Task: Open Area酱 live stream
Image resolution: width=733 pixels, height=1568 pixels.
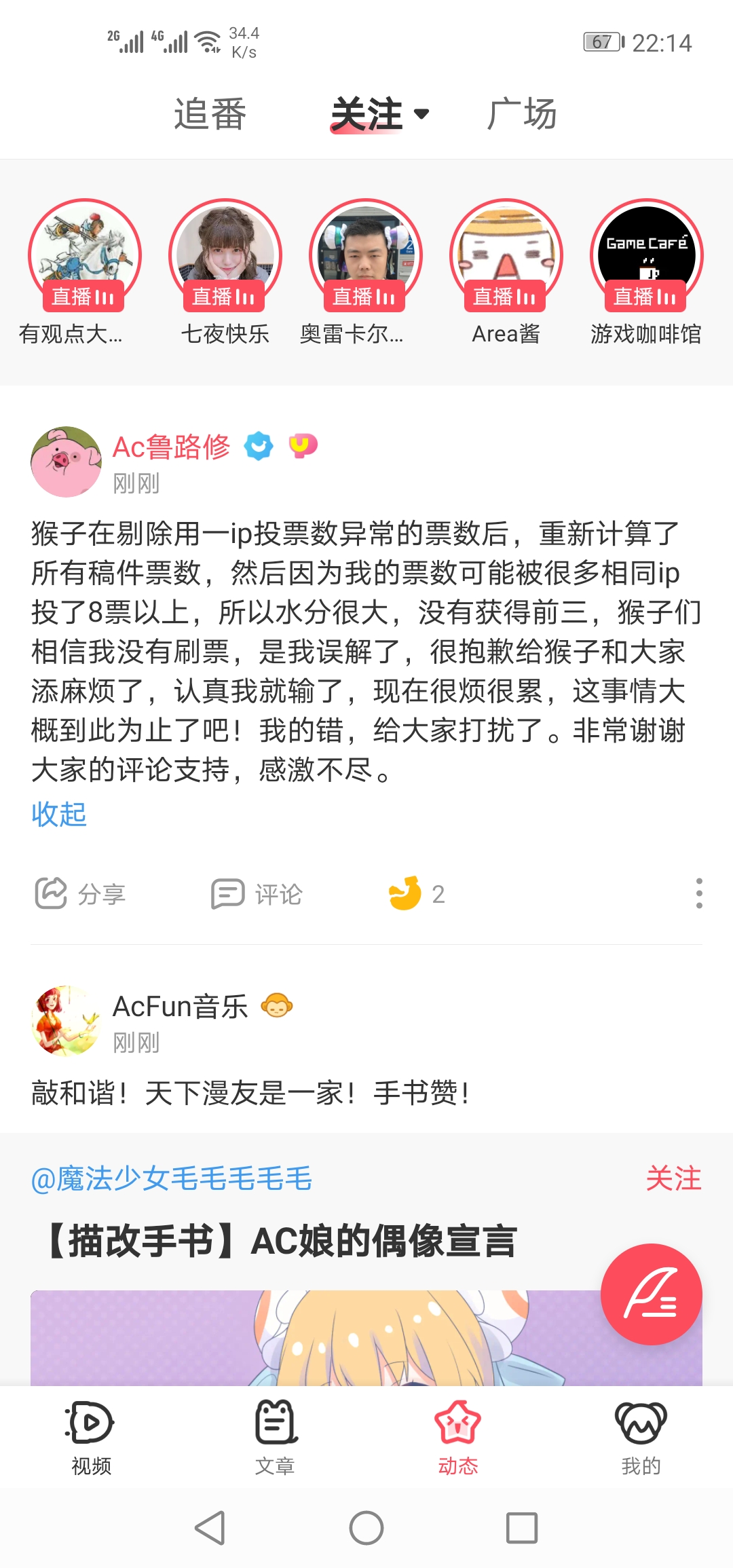Action: (506, 256)
